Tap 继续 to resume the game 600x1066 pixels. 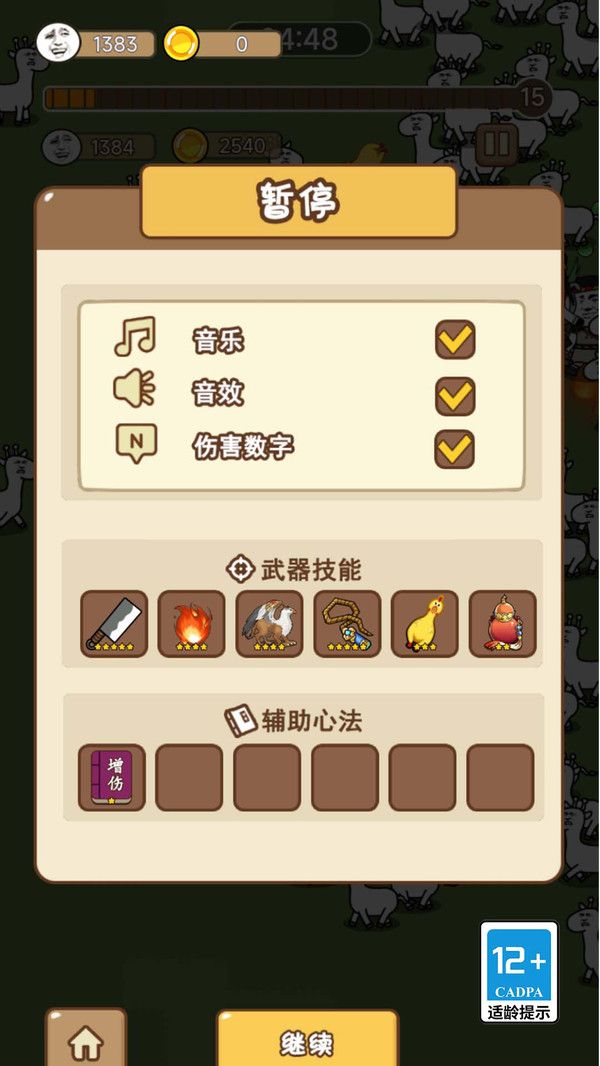[x=307, y=1042]
